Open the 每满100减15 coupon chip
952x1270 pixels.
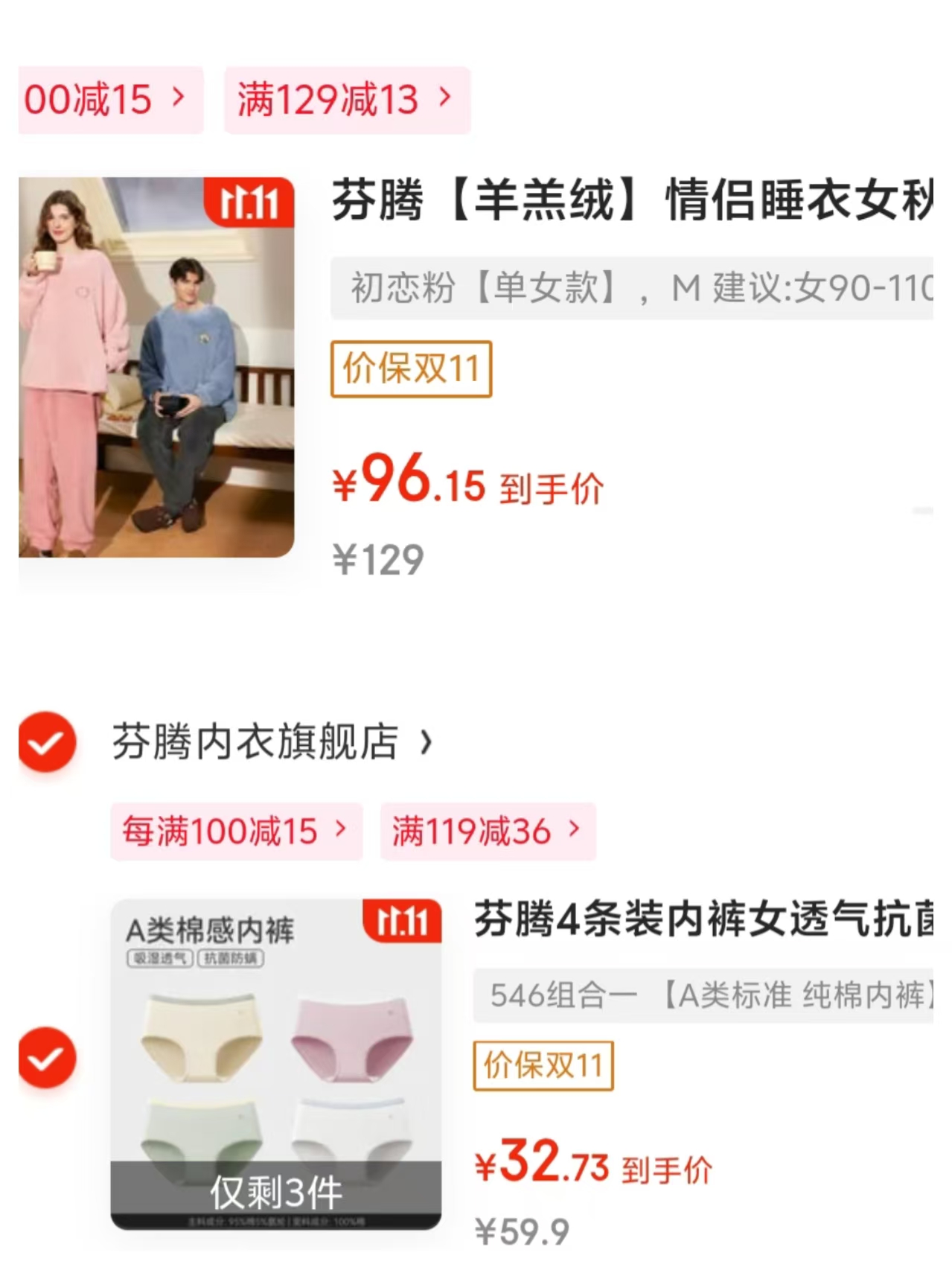[x=236, y=831]
